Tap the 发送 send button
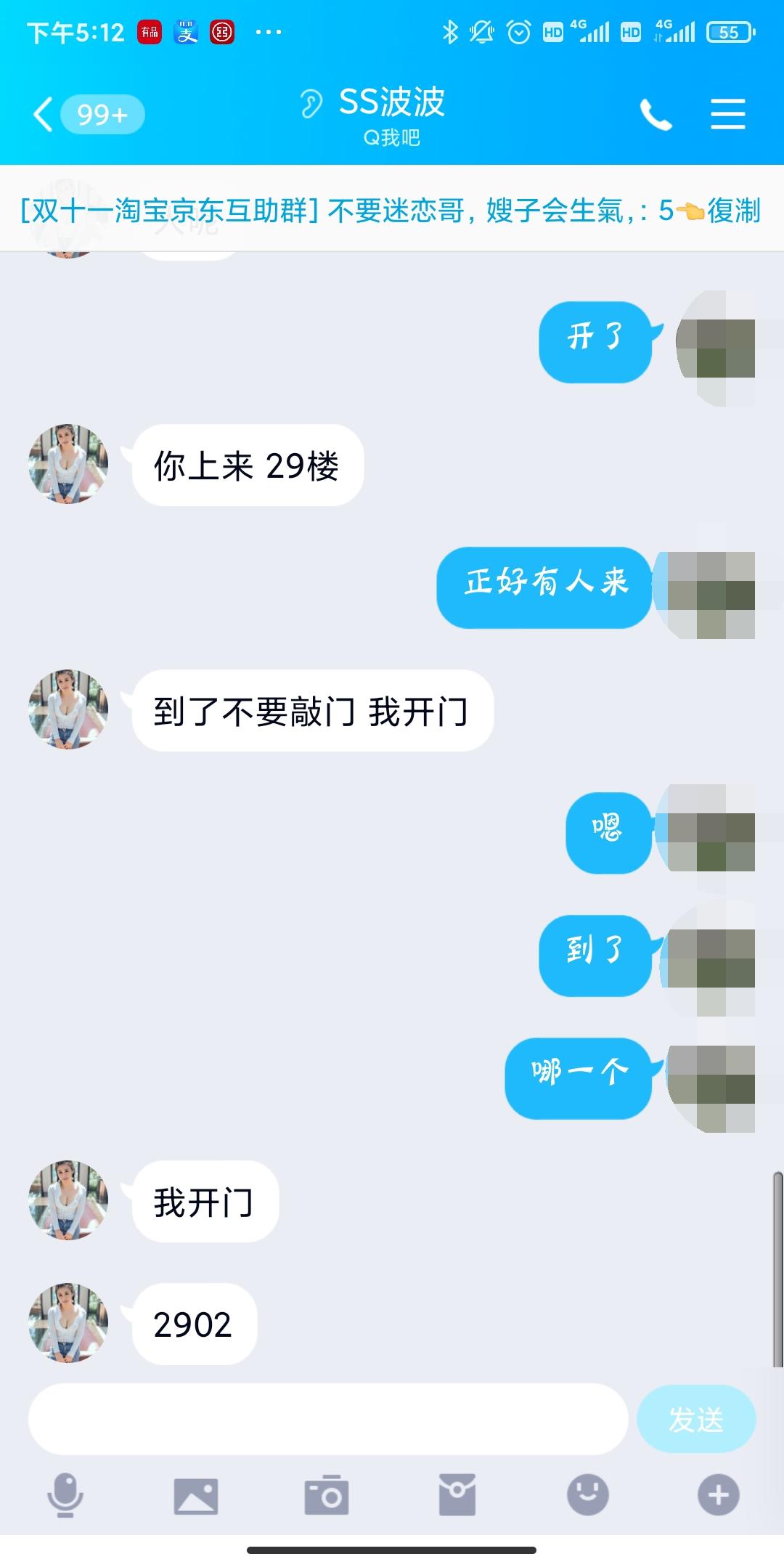The height and width of the screenshot is (1567, 784). click(x=695, y=1419)
